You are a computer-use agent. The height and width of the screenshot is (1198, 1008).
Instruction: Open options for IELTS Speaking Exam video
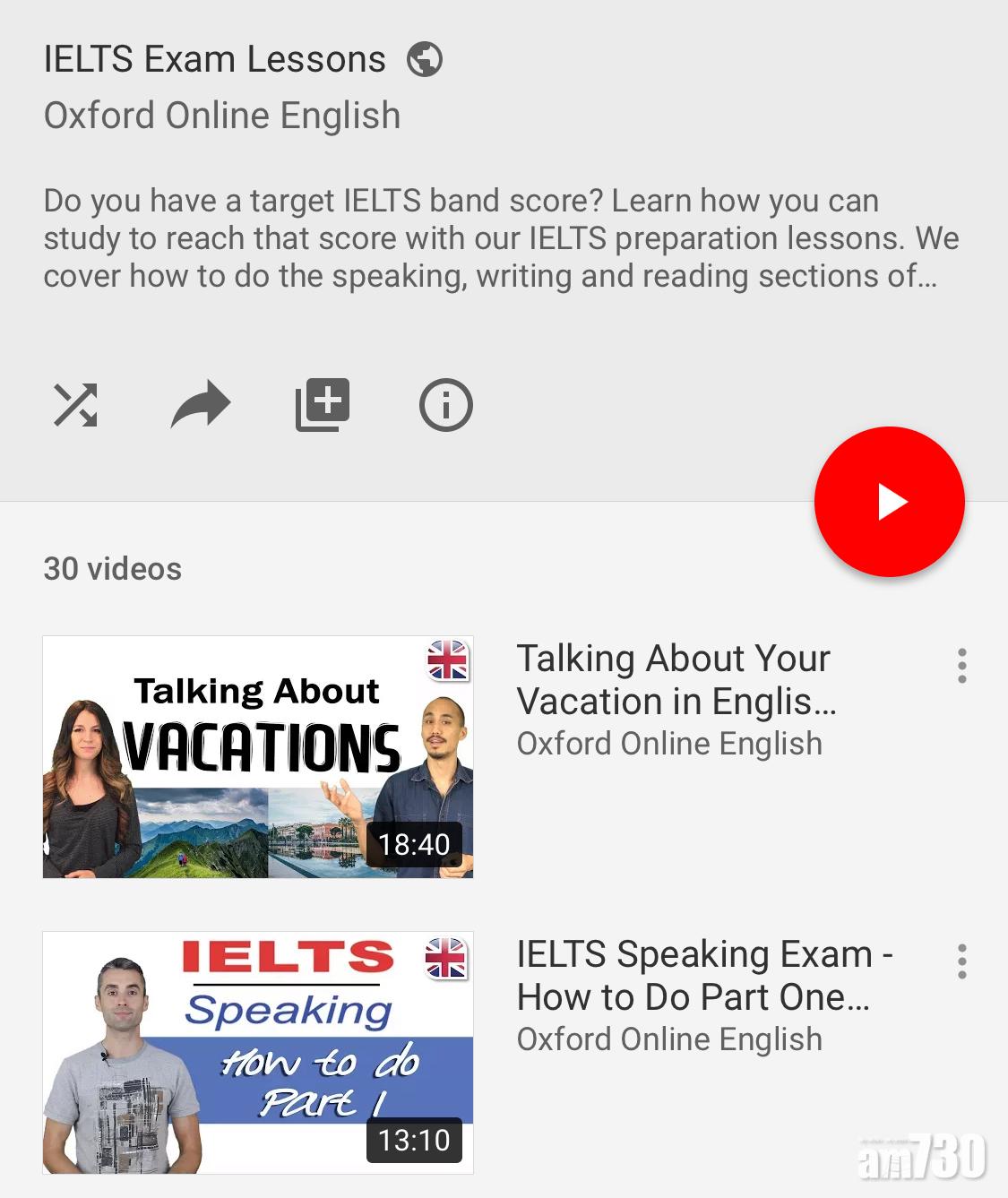coord(961,961)
